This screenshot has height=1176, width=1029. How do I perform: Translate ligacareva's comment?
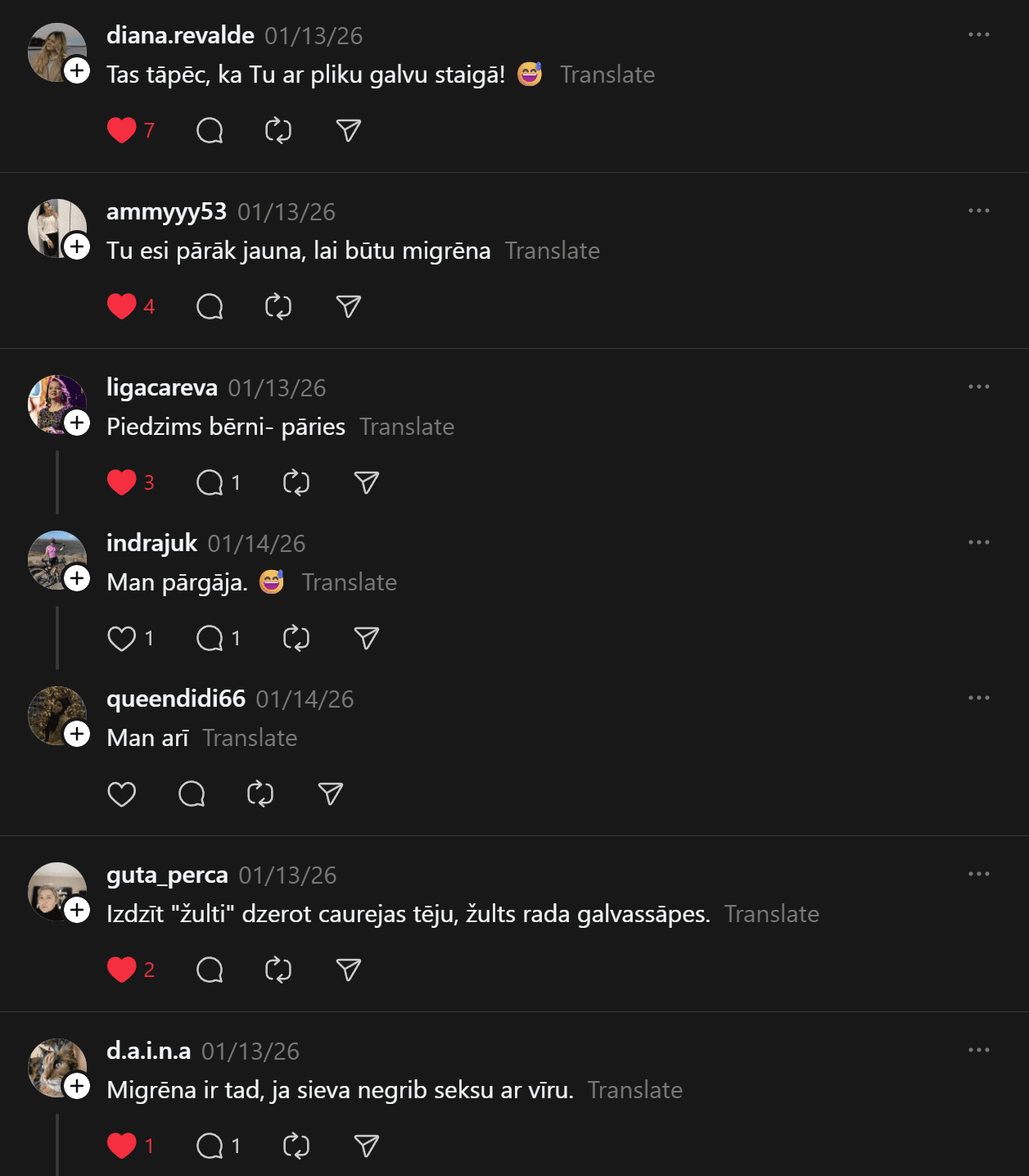pyautogui.click(x=407, y=427)
